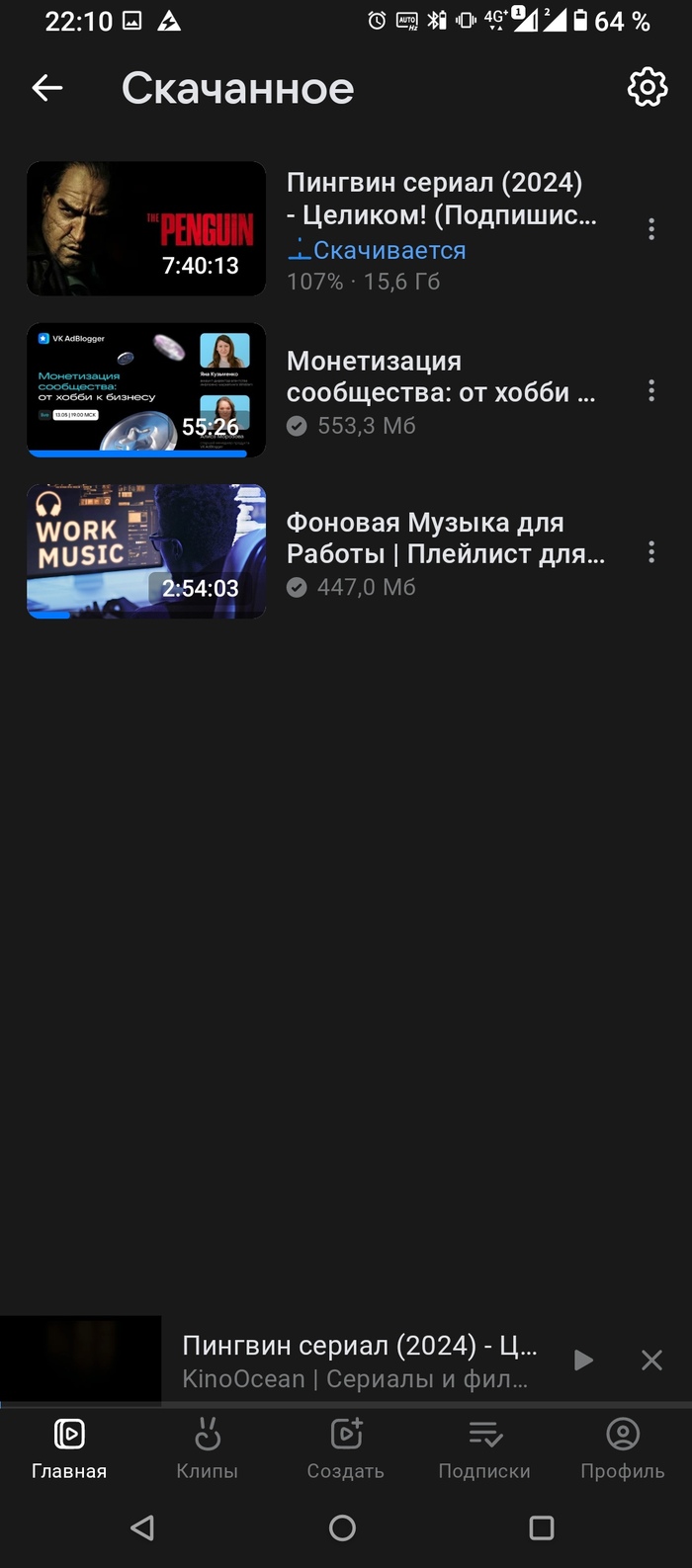The height and width of the screenshot is (1568, 692).
Task: Open options for Фоновая Музыка video
Action: (650, 551)
